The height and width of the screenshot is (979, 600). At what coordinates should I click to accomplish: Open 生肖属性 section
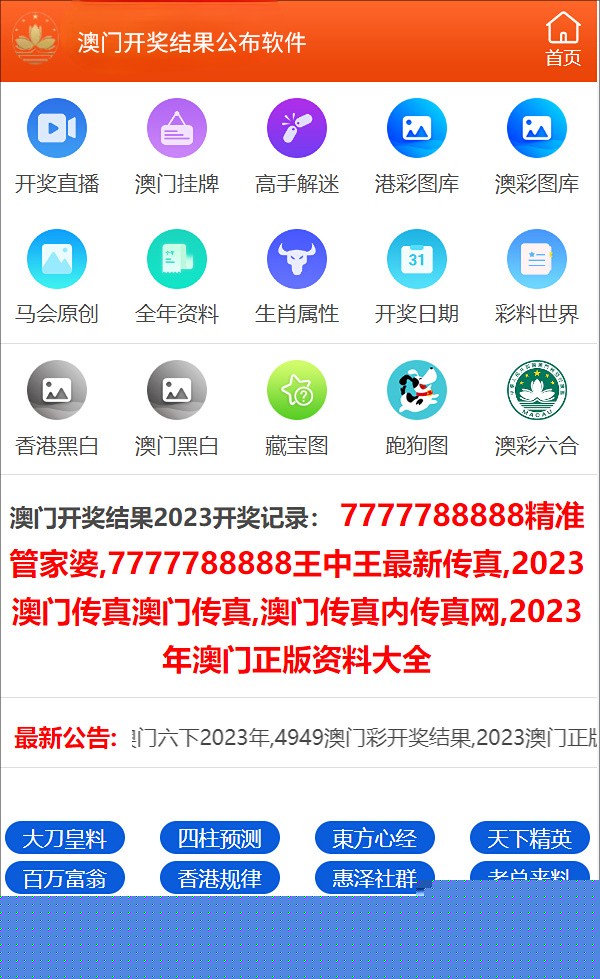(297, 277)
